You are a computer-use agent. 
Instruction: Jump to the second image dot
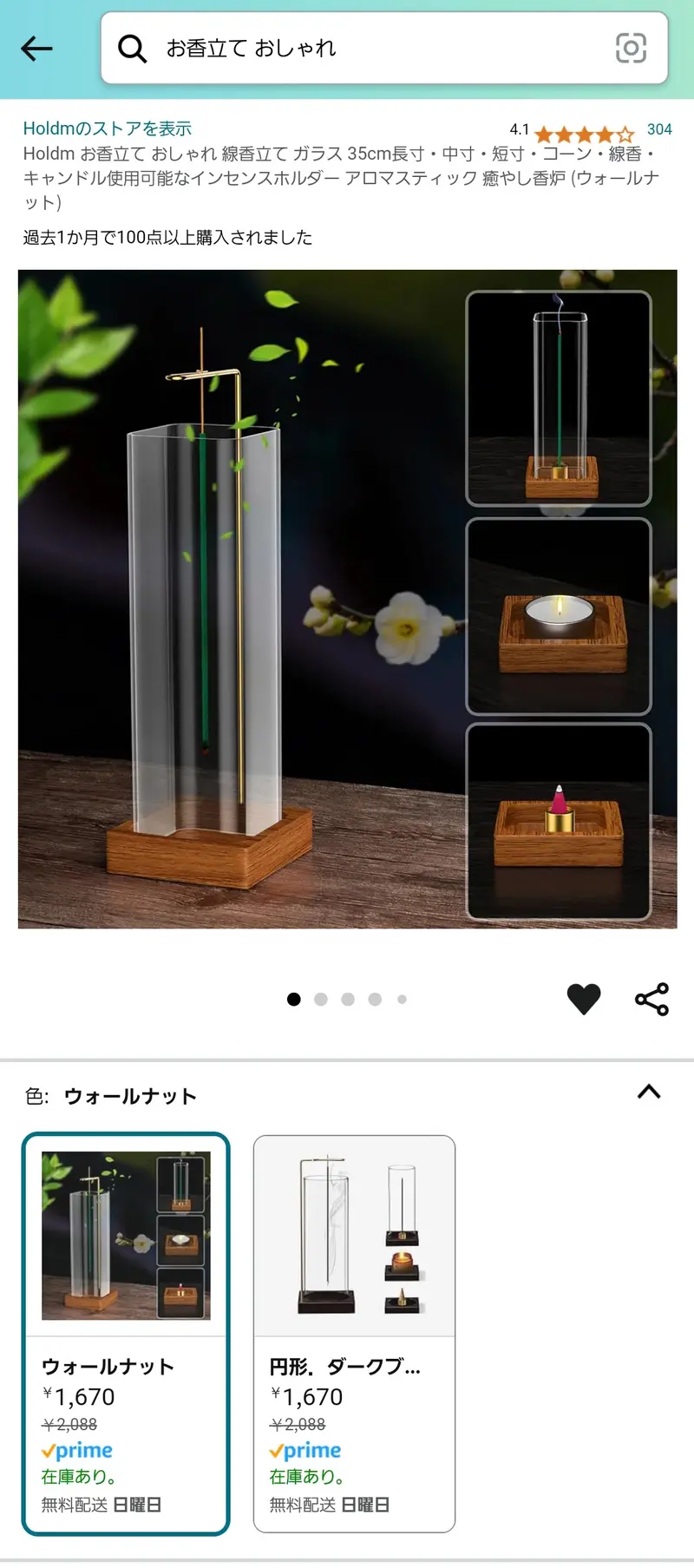point(321,1000)
